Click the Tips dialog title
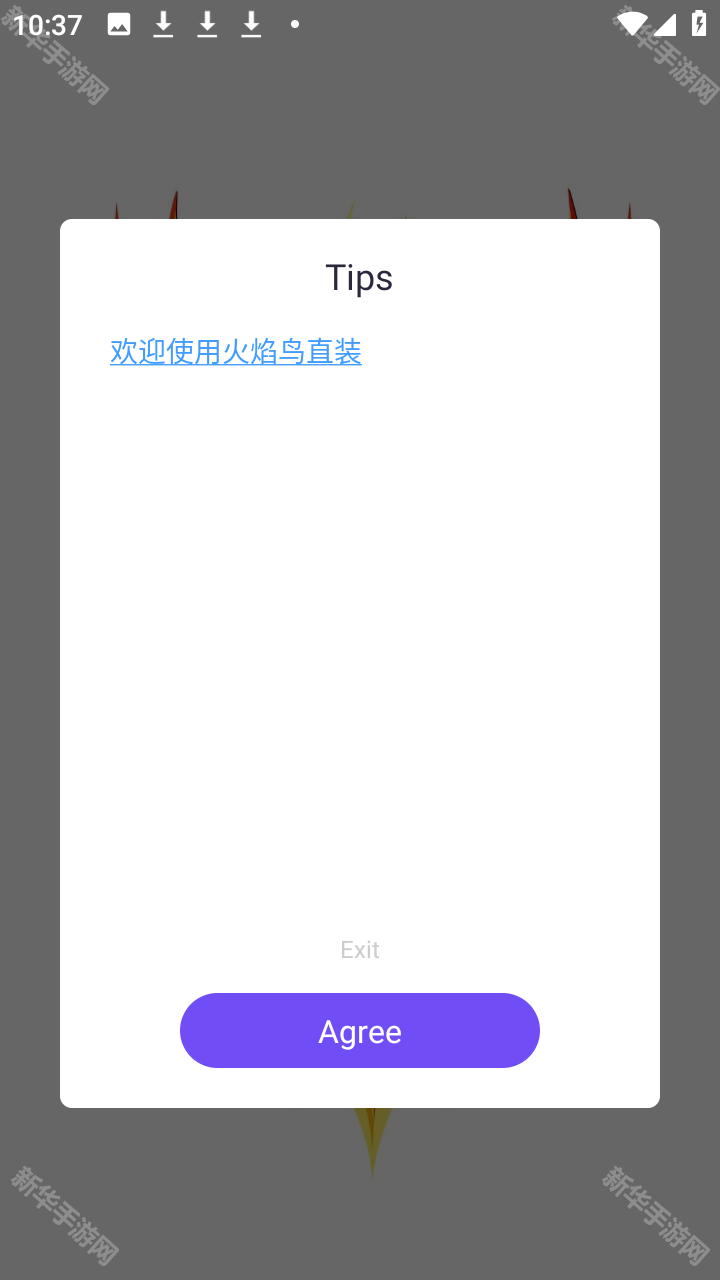The width and height of the screenshot is (720, 1280). [359, 278]
